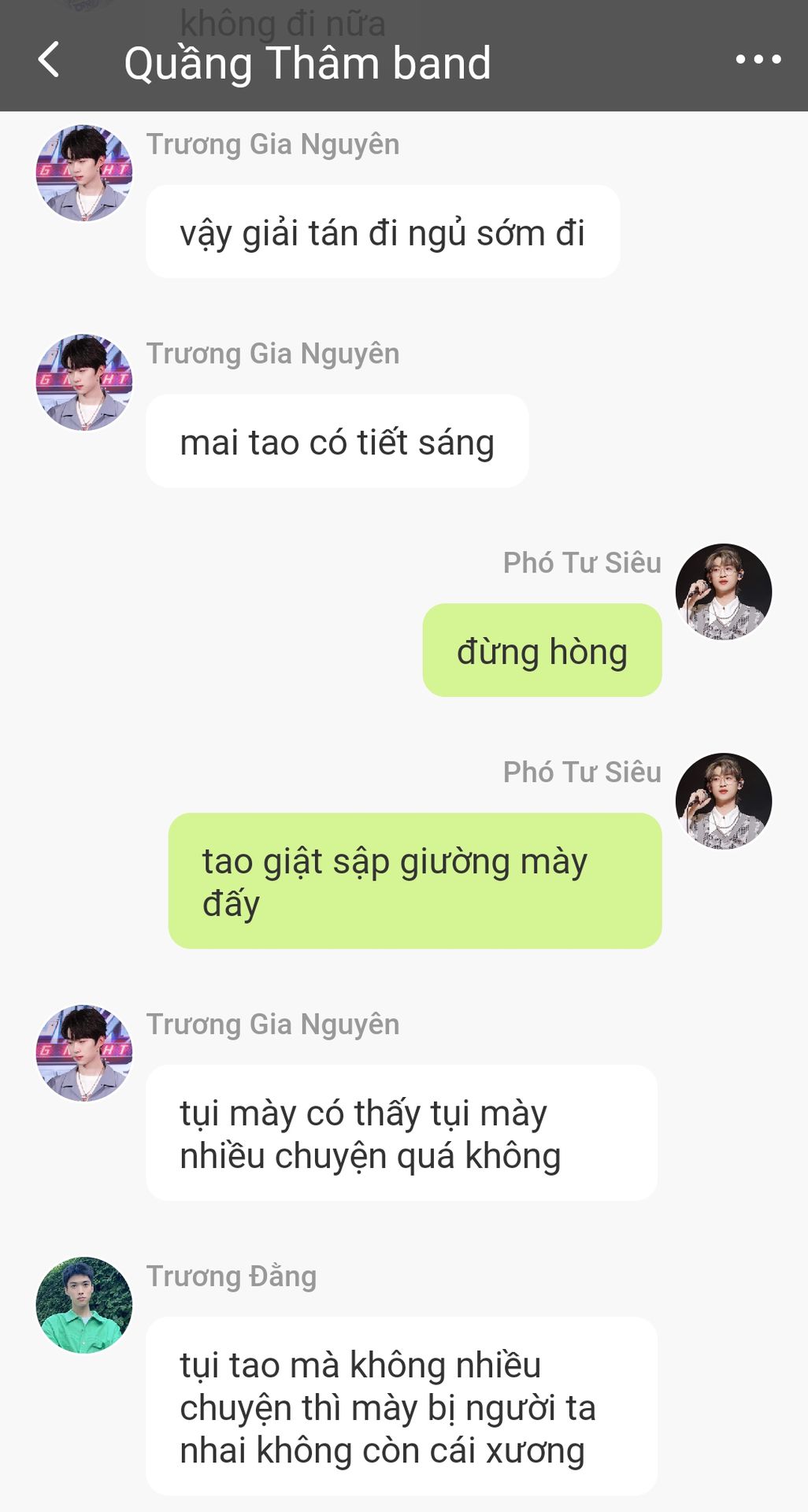Tap Phó Tư Siêu's avatar beside "đừng hòng"
Viewport: 808px width, 1512px height.
724,591
